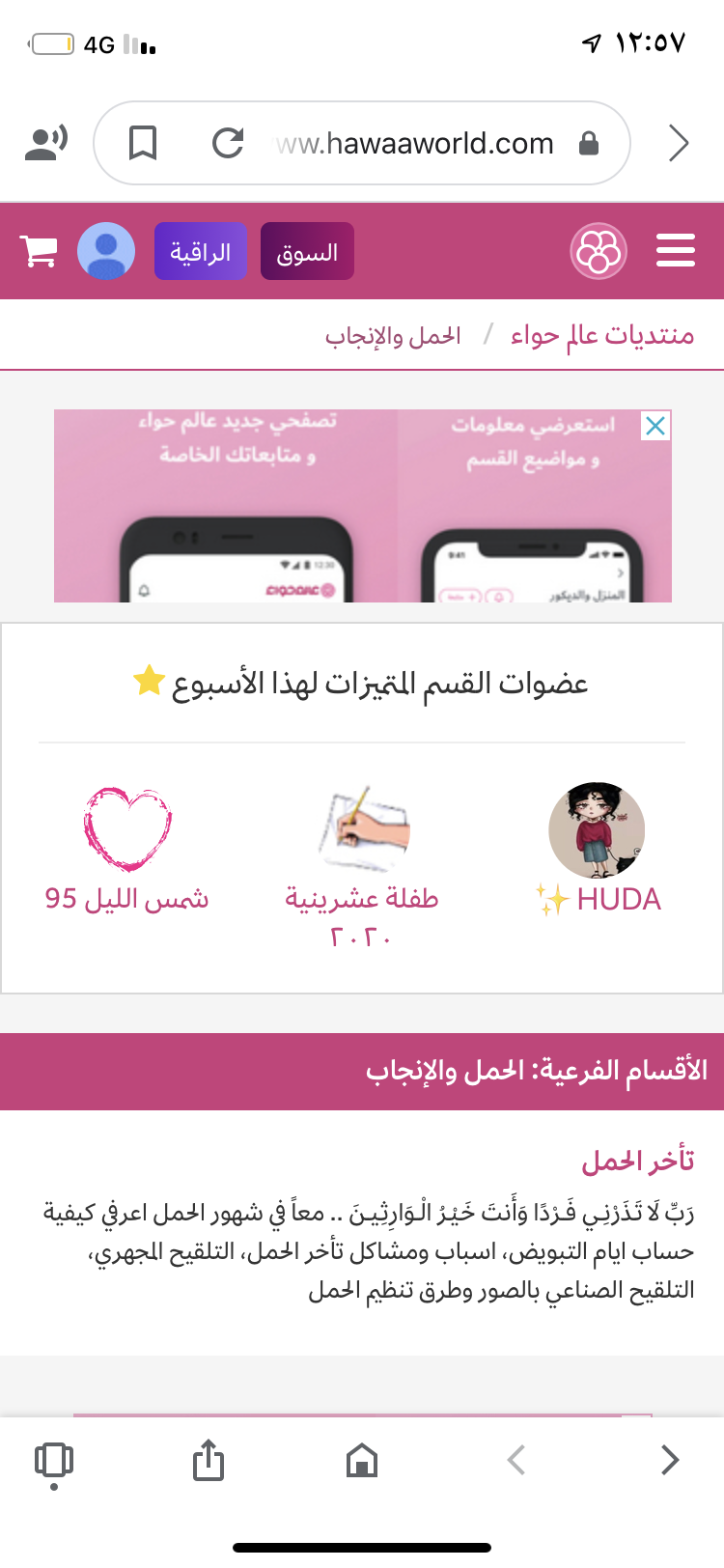Open the الراقية button
Viewport: 724px width, 1568px height.
click(200, 252)
